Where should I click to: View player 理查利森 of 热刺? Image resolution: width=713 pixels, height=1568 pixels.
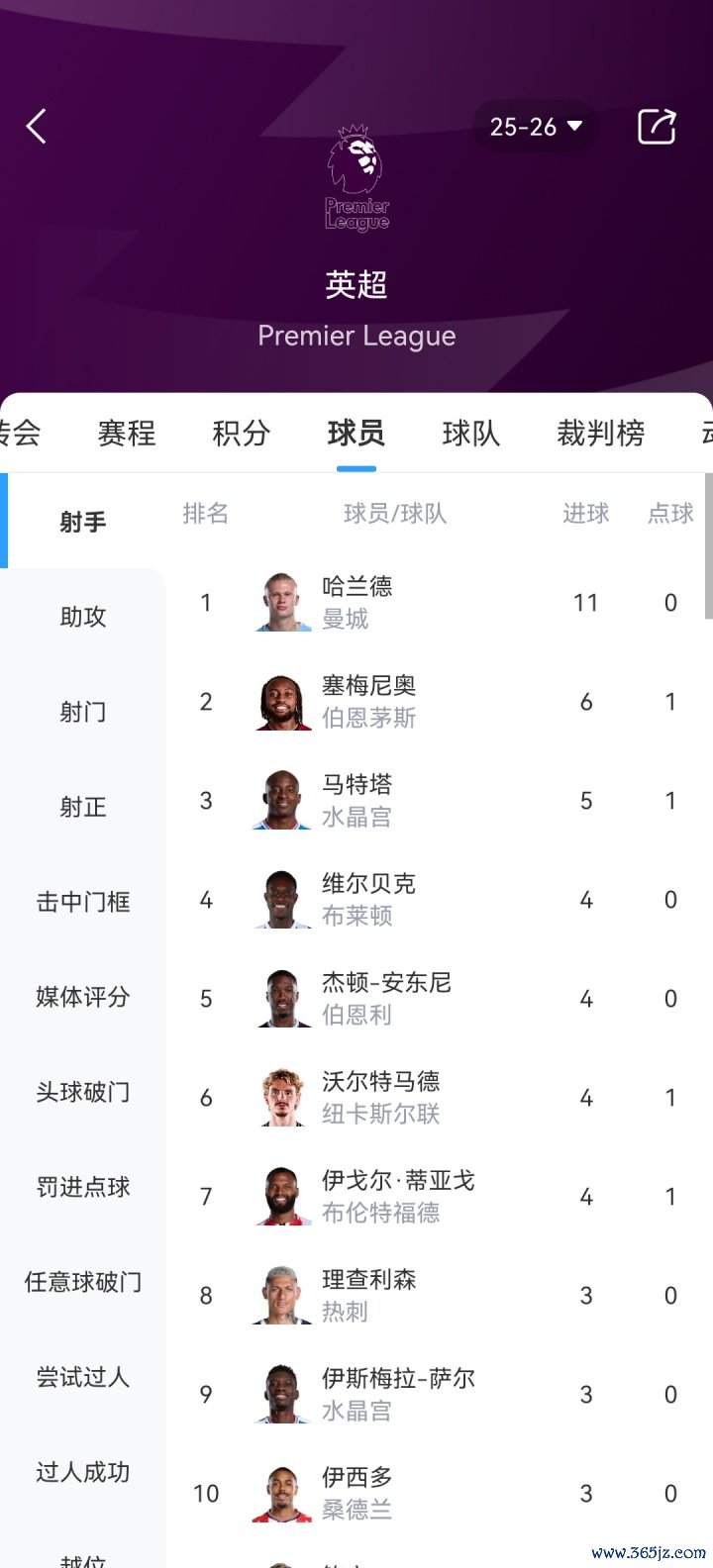coord(368,1295)
